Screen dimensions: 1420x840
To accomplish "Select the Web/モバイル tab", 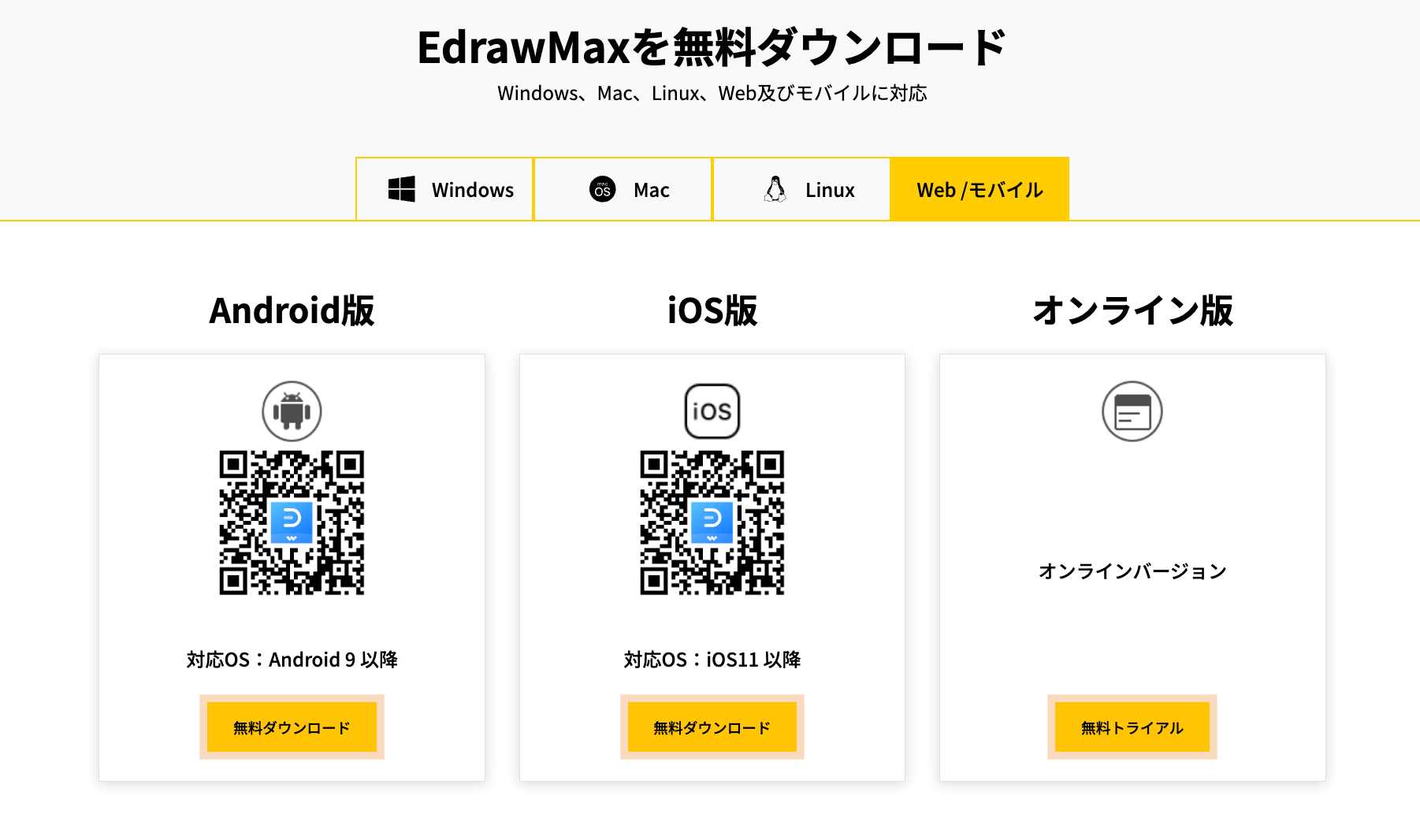I will pyautogui.click(x=980, y=190).
